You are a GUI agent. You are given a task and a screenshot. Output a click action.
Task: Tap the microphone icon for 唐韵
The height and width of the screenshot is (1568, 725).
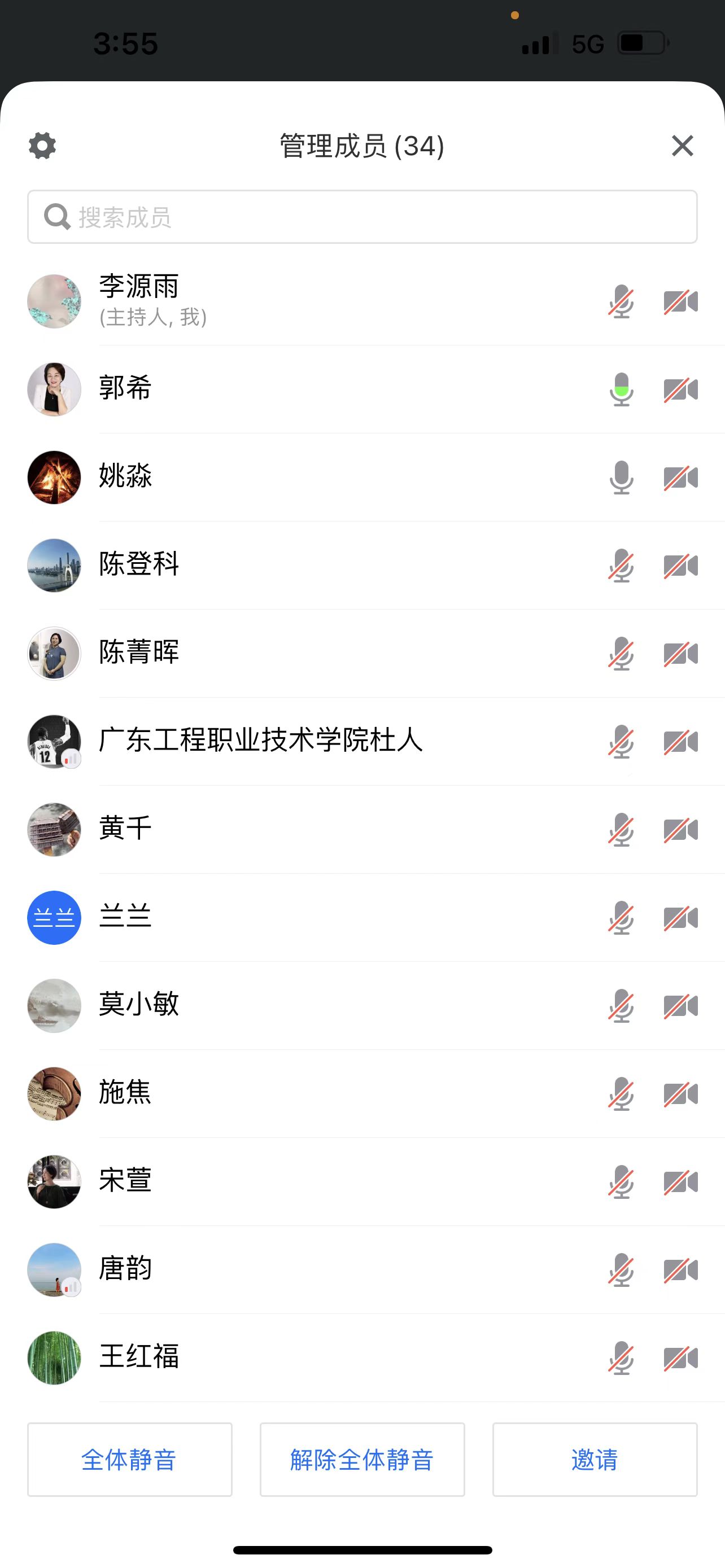click(621, 1270)
